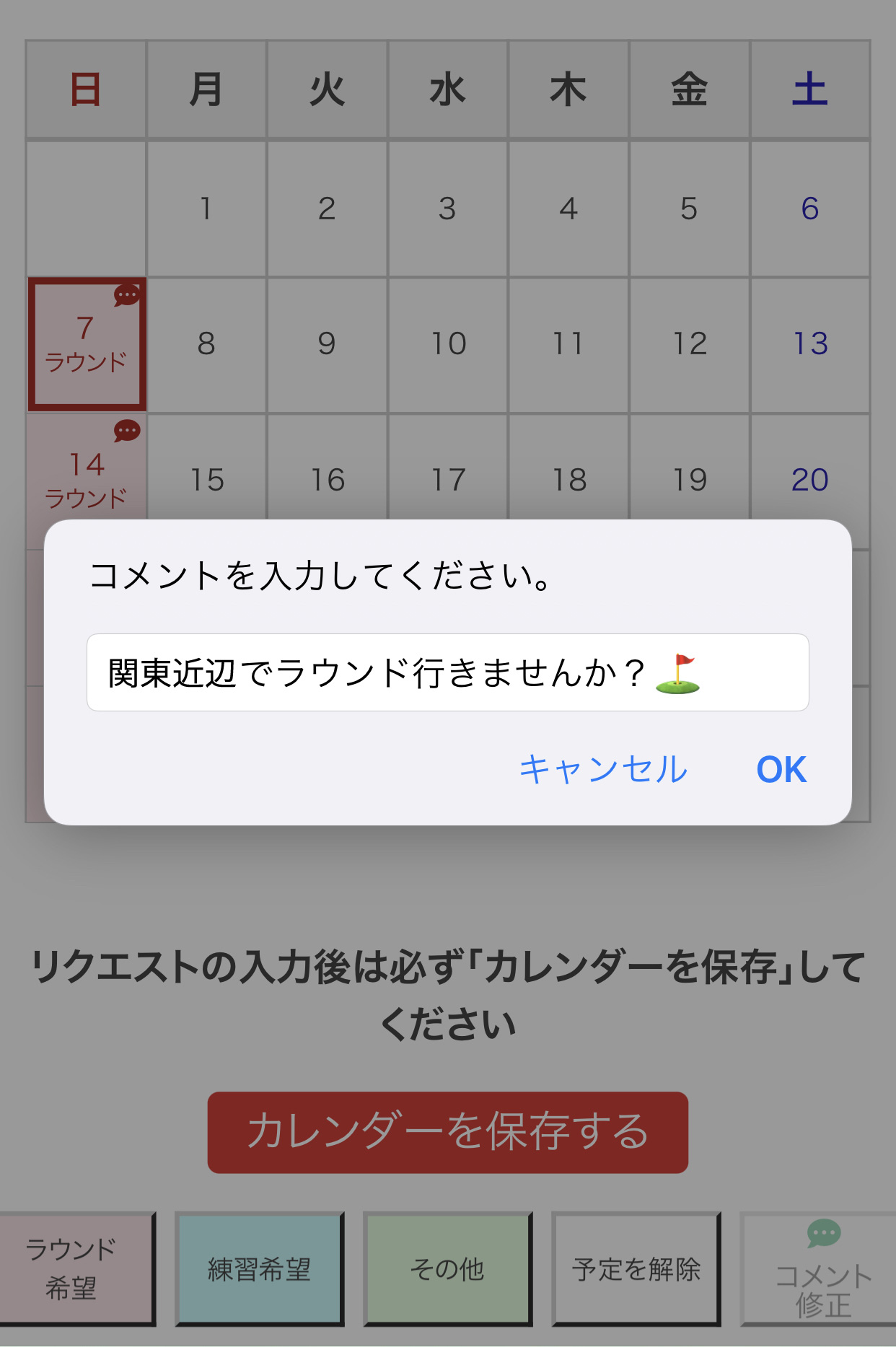Cancel the comment dialog with キャンセル
896x1347 pixels.
click(603, 769)
